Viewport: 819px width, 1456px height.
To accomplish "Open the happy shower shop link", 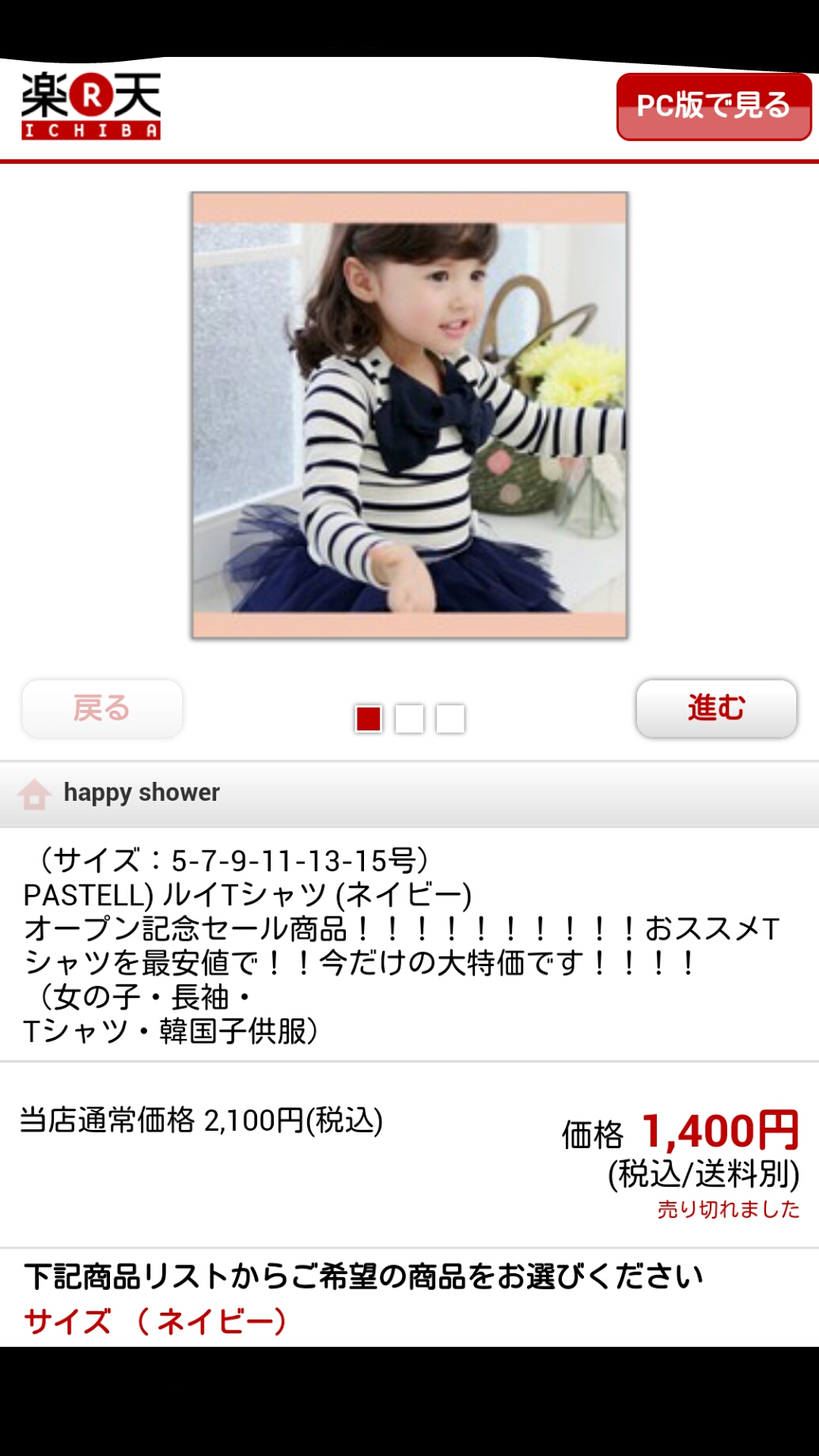I will 142,792.
